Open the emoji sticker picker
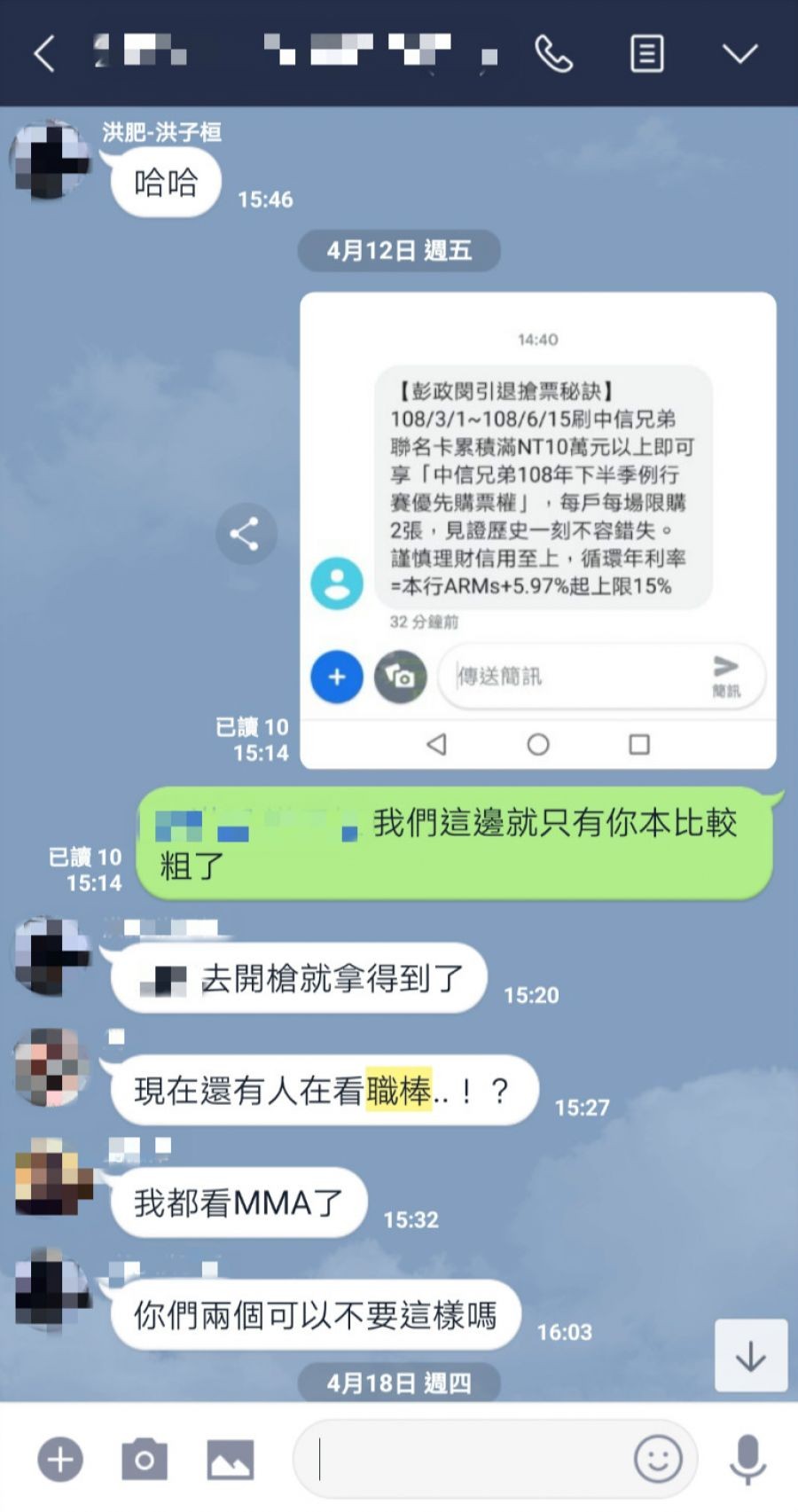This screenshot has height=1512, width=798. (x=658, y=1460)
